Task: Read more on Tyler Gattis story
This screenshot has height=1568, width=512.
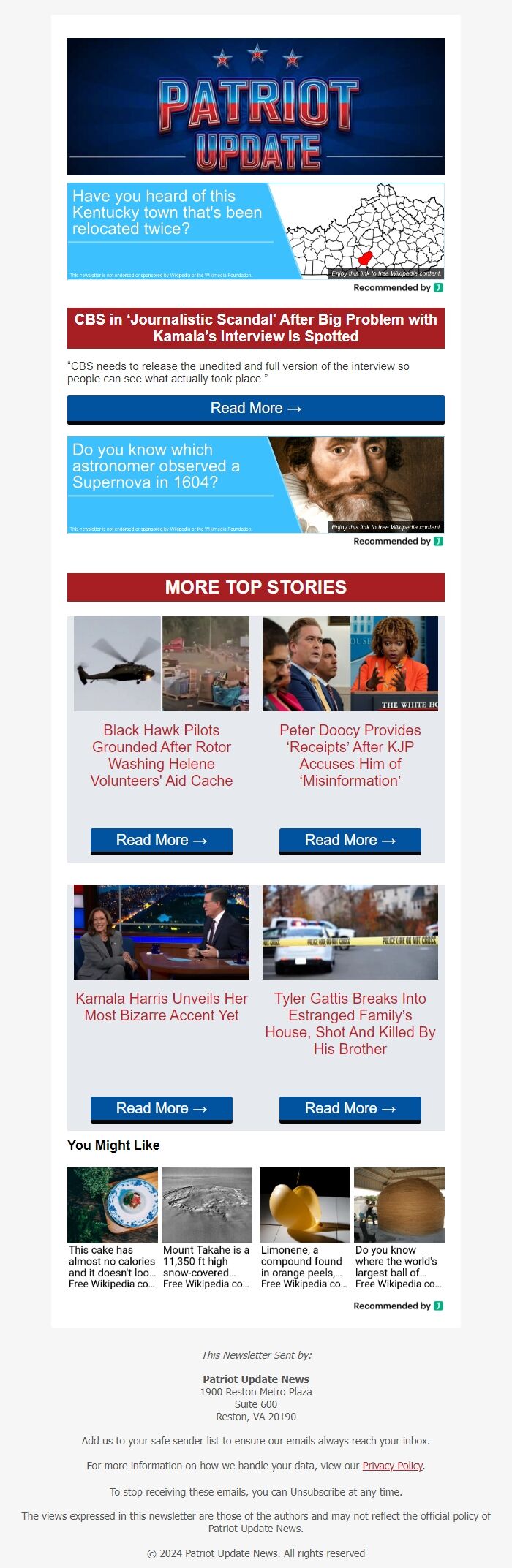Action: pos(350,1109)
